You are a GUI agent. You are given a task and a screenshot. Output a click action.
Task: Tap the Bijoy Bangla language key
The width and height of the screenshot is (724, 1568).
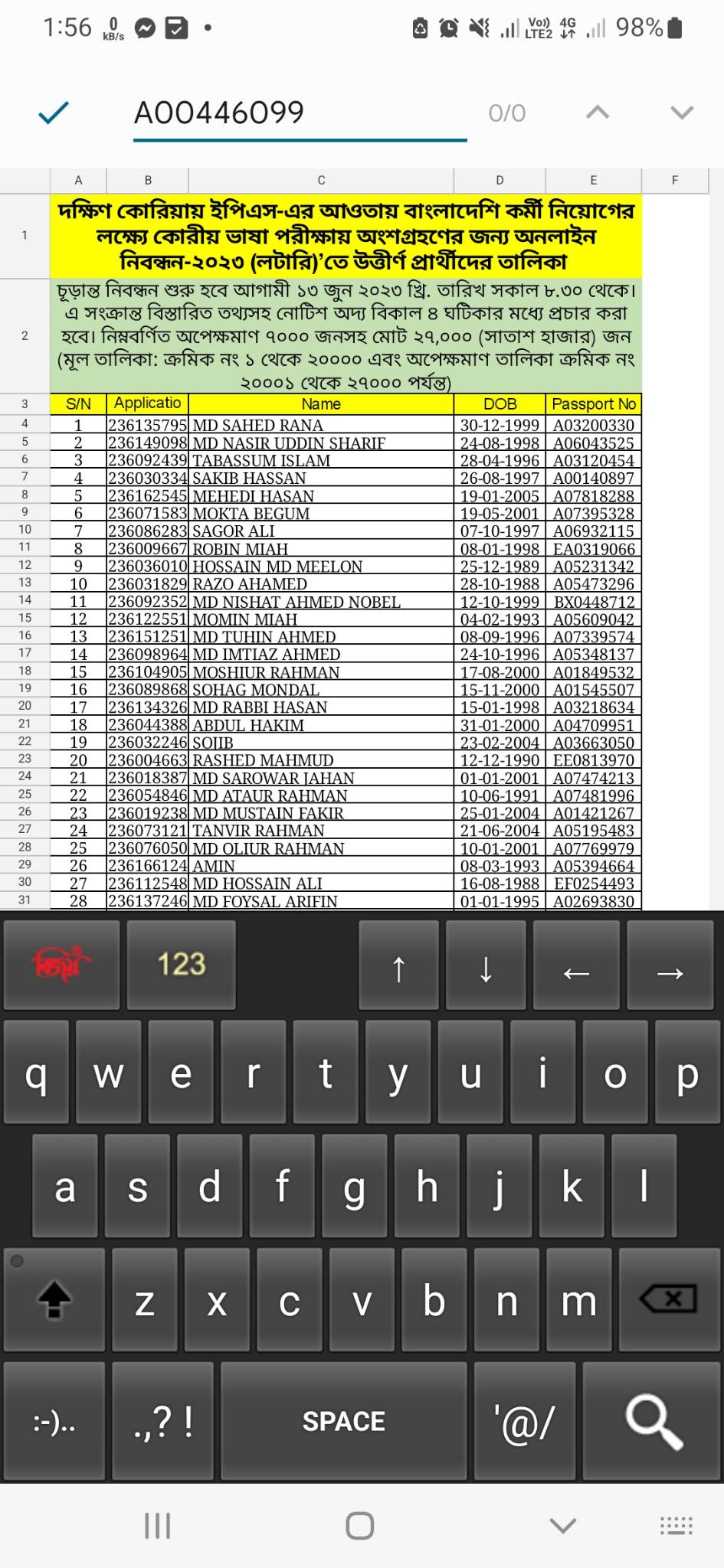pyautogui.click(x=61, y=964)
